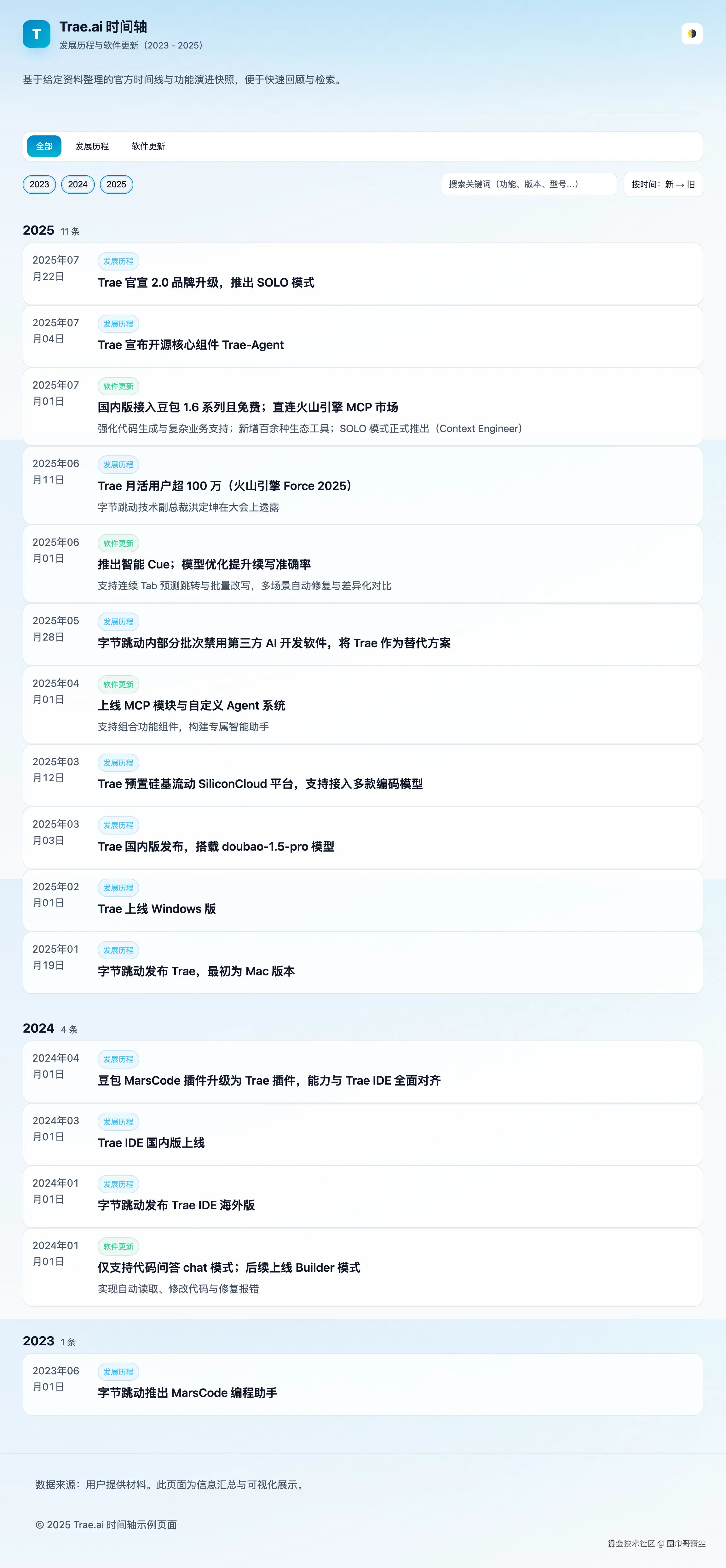Switch to the 软件更新 tab

149,146
